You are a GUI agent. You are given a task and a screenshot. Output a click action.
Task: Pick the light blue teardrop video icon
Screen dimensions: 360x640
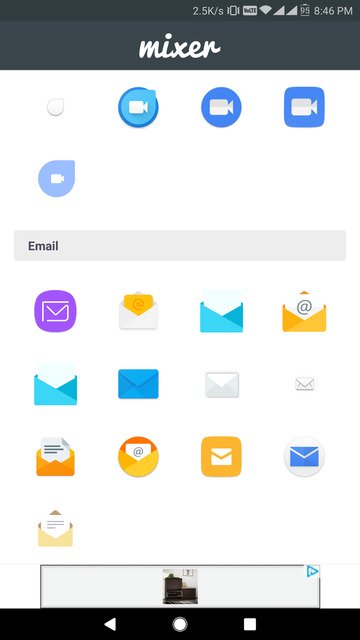click(56, 178)
